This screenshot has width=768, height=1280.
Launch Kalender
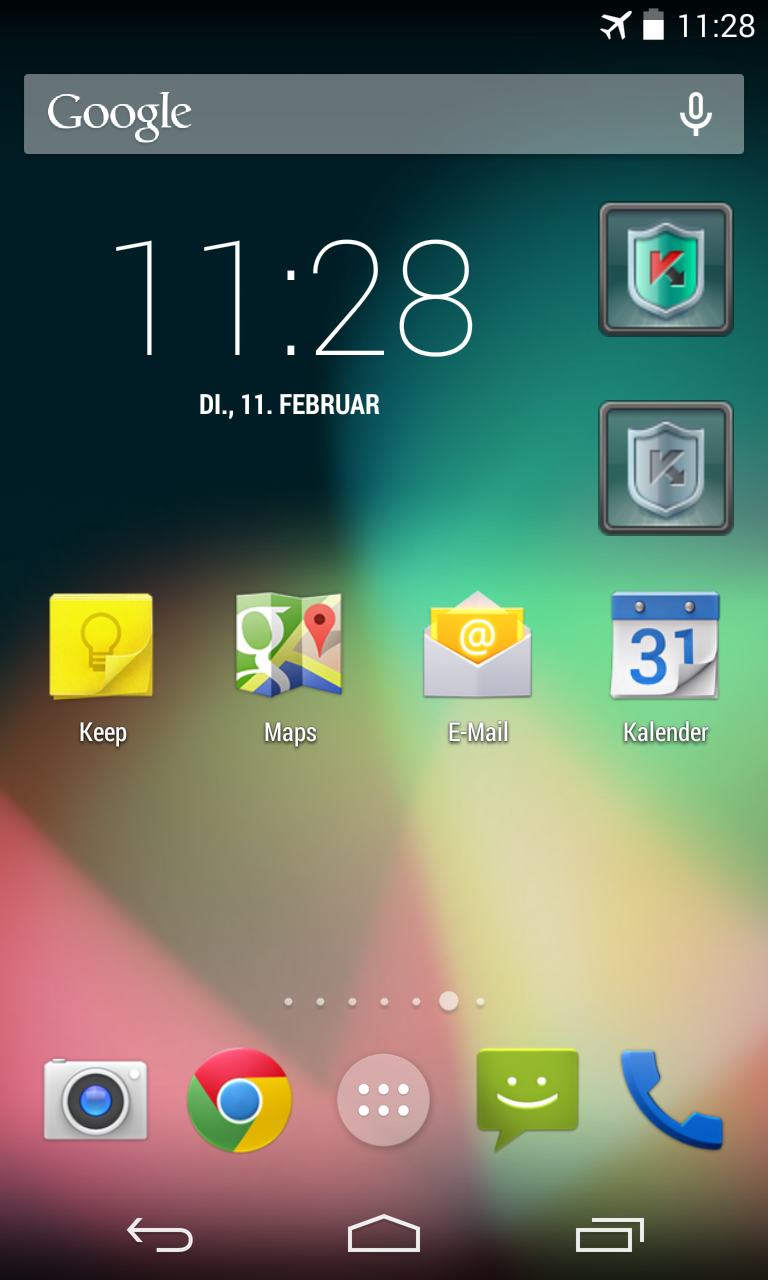(x=665, y=648)
